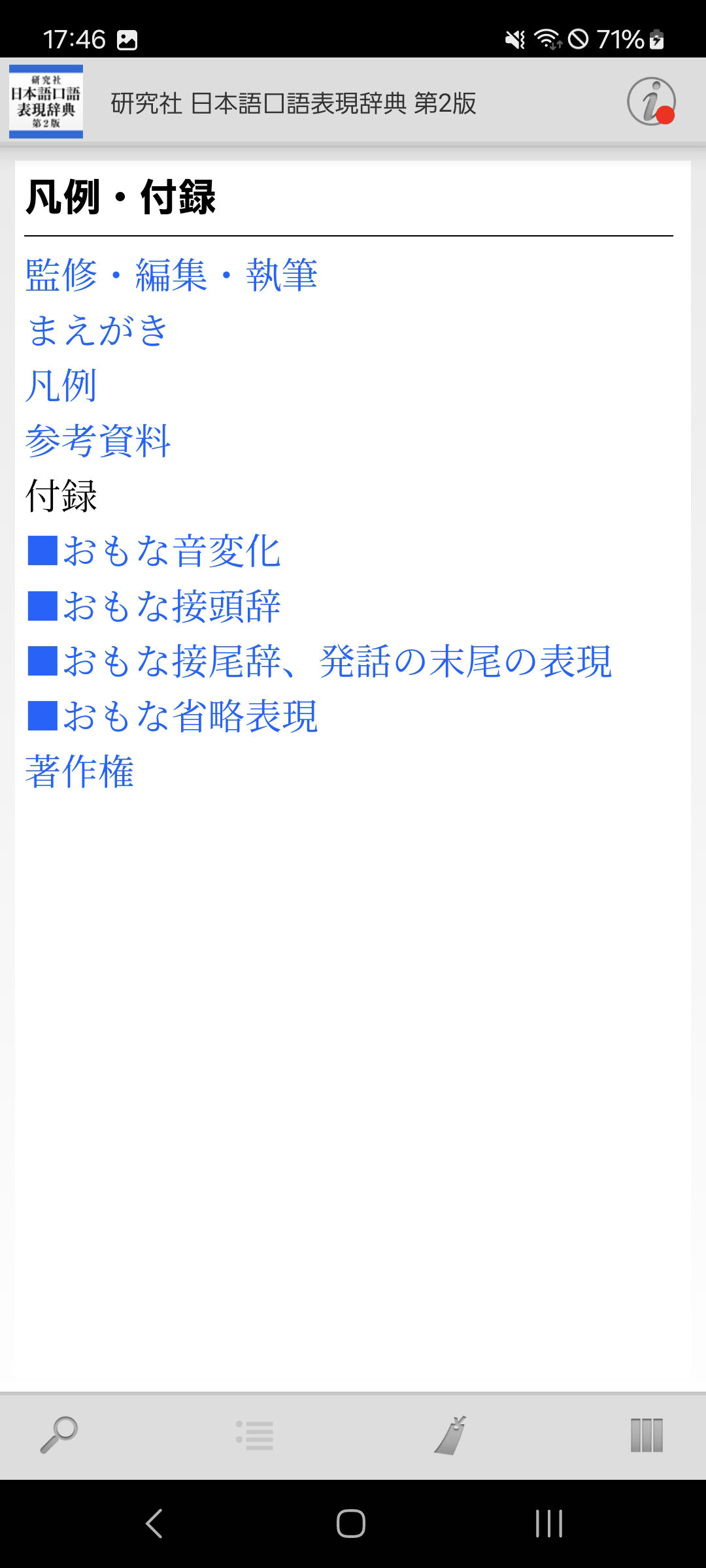The height and width of the screenshot is (1568, 706).
Task: Open the bookshelf icon
Action: coord(647,1435)
